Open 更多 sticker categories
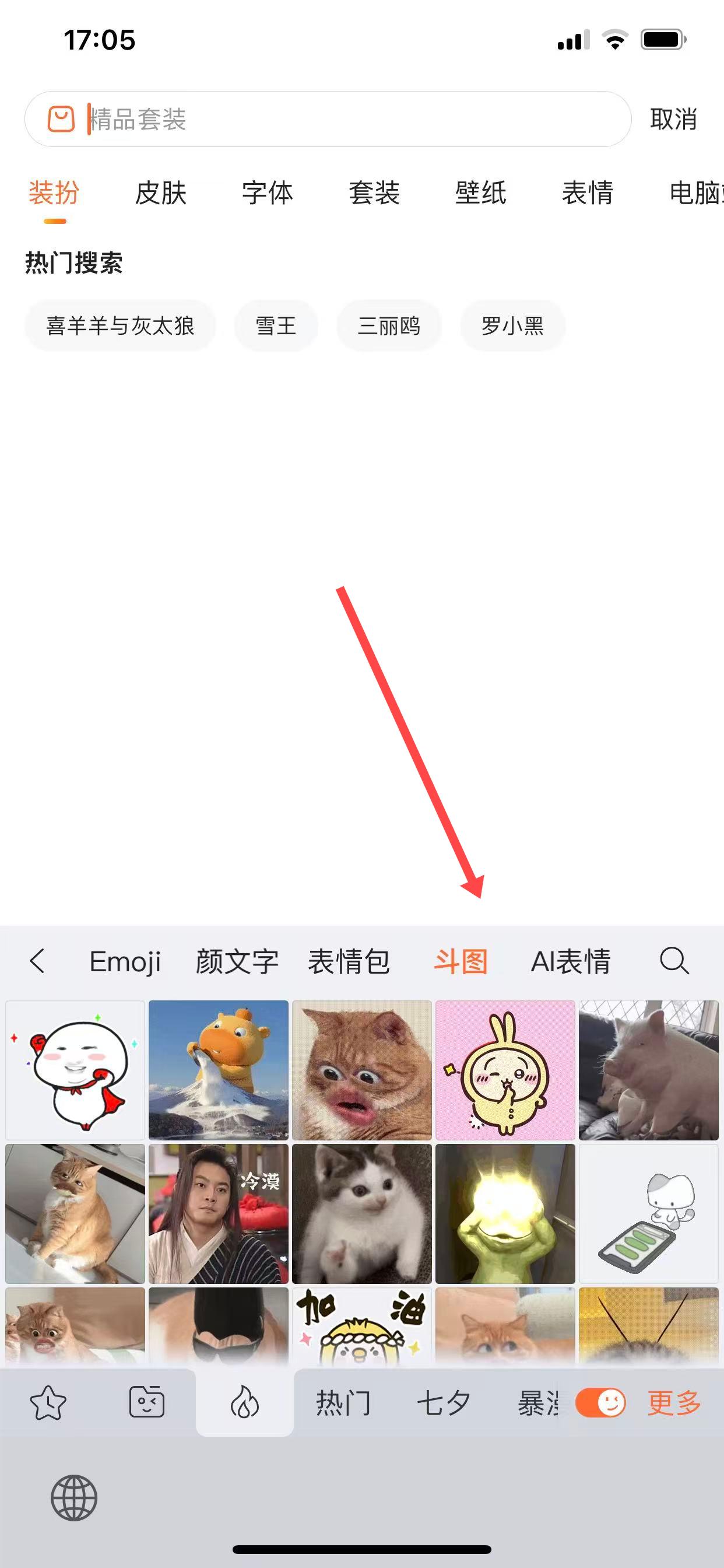 [674, 1403]
